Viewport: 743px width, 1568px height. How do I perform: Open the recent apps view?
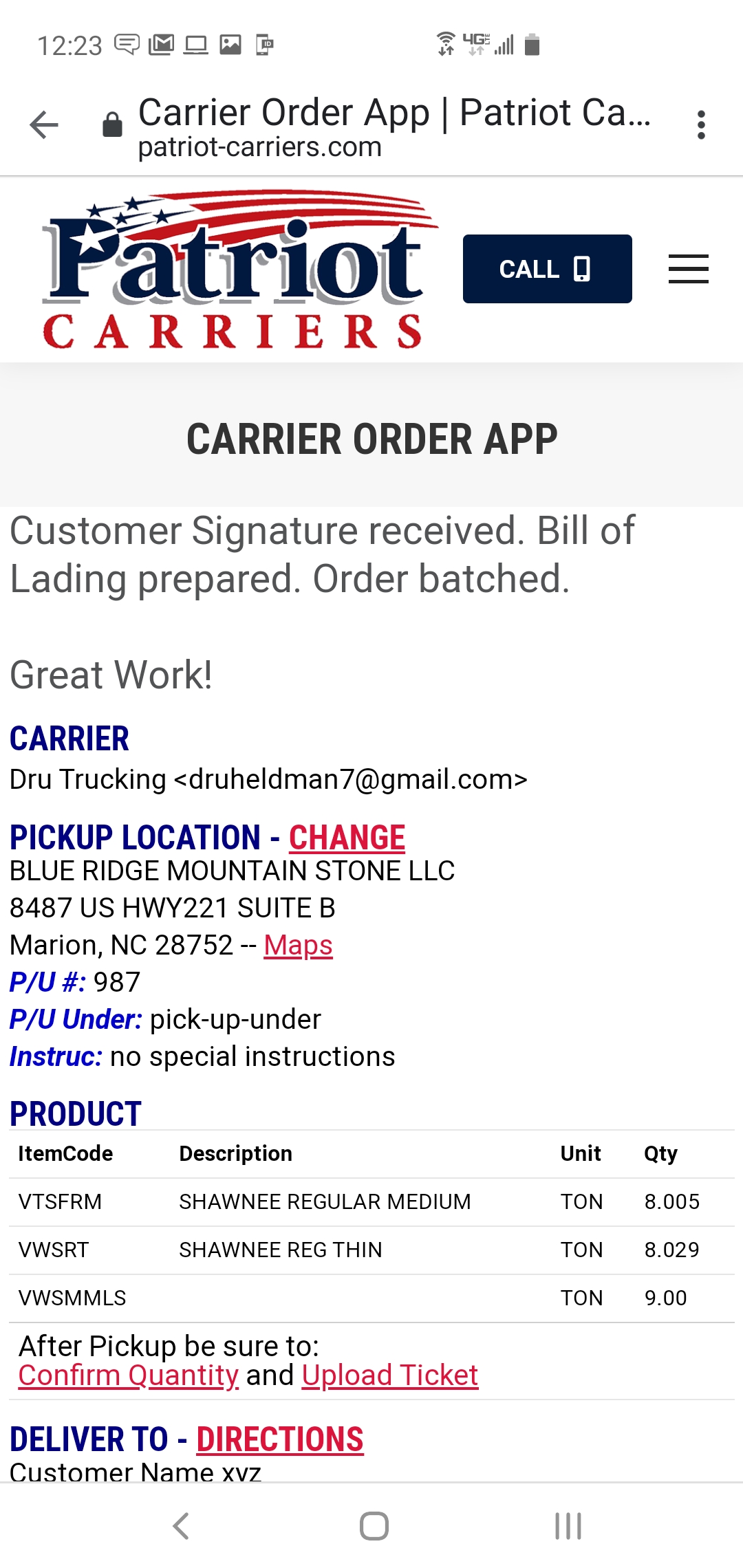[x=568, y=1526]
